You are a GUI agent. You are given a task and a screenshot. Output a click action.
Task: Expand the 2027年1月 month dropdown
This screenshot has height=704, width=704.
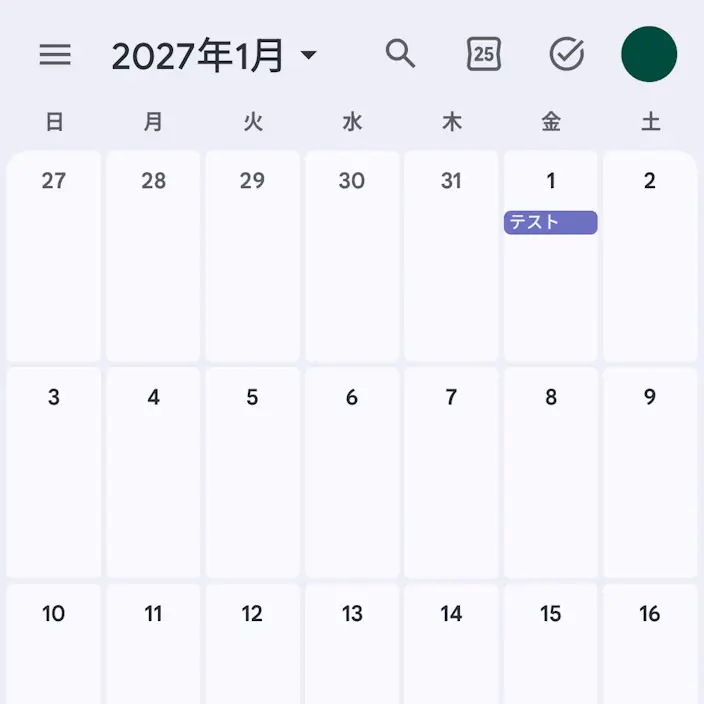tap(214, 55)
